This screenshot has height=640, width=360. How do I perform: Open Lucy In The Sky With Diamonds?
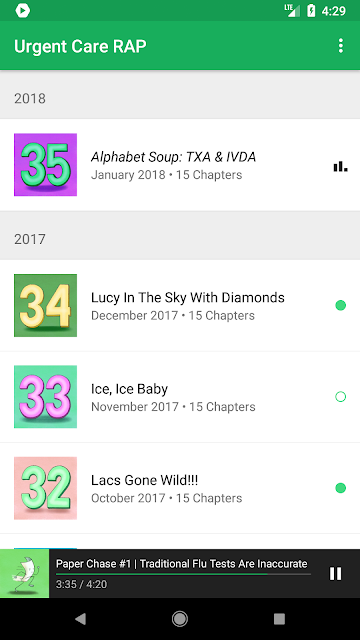click(x=180, y=305)
